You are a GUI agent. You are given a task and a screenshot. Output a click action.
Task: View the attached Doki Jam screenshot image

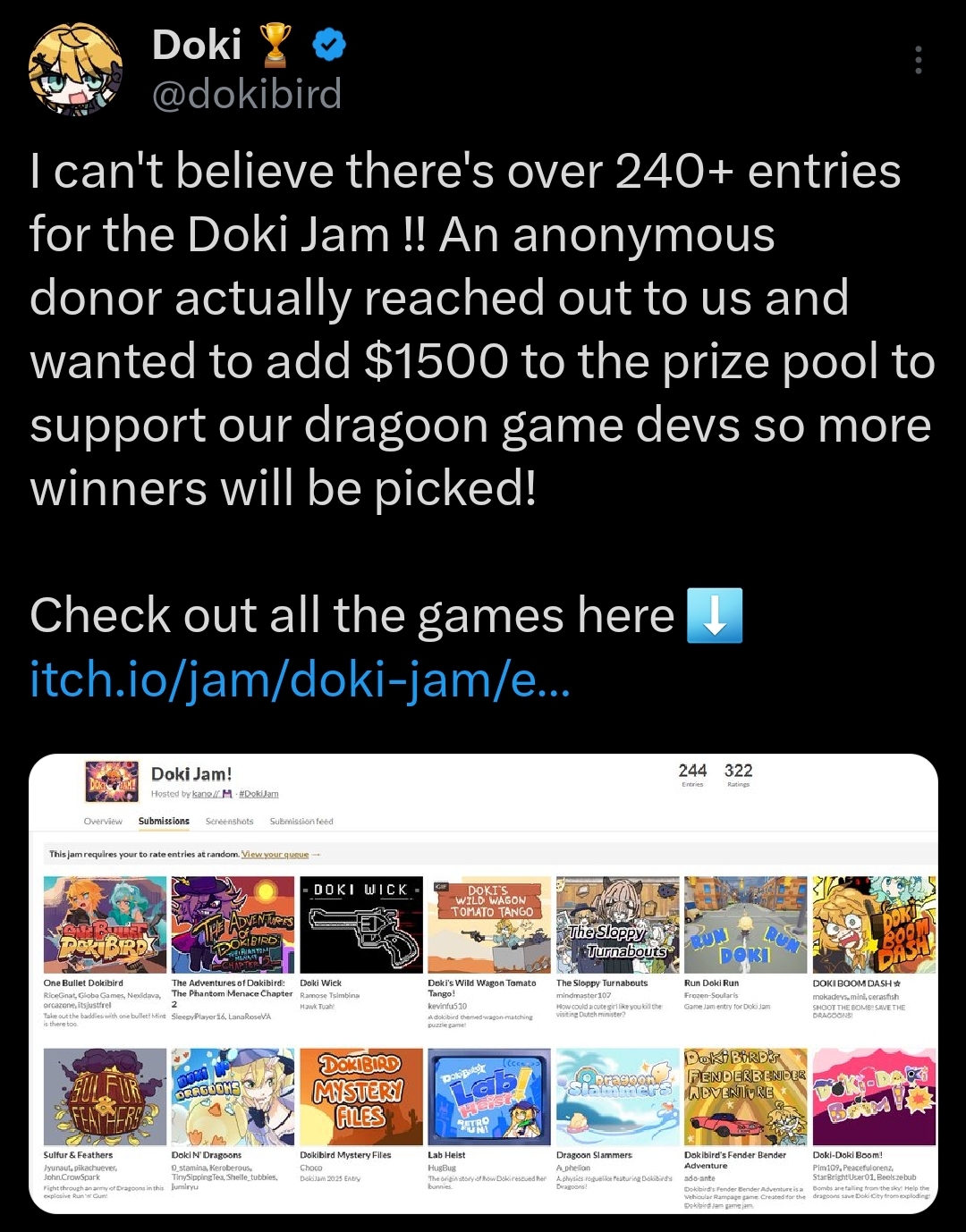(x=483, y=983)
